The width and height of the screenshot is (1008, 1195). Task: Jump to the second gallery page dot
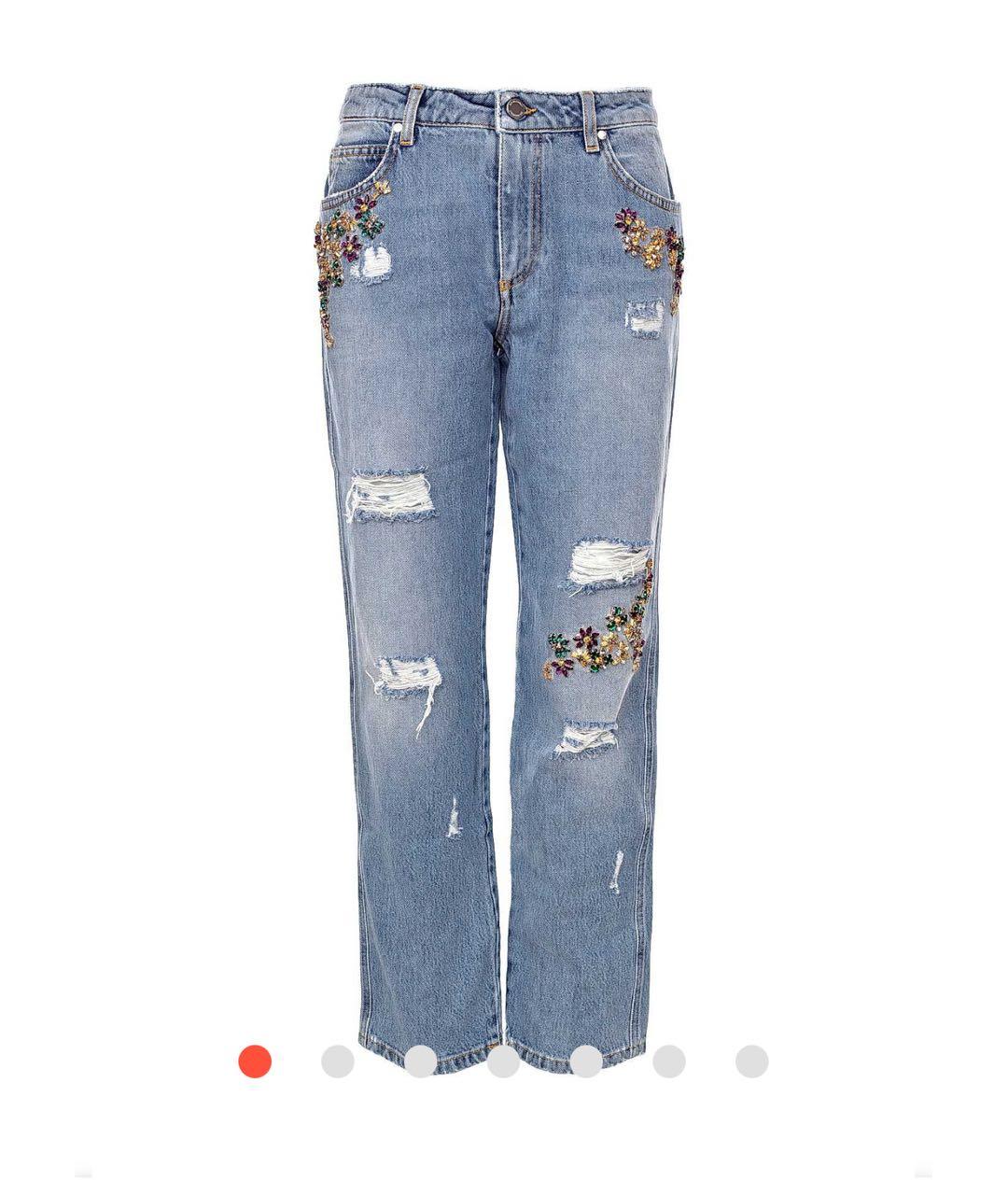pos(338,1061)
